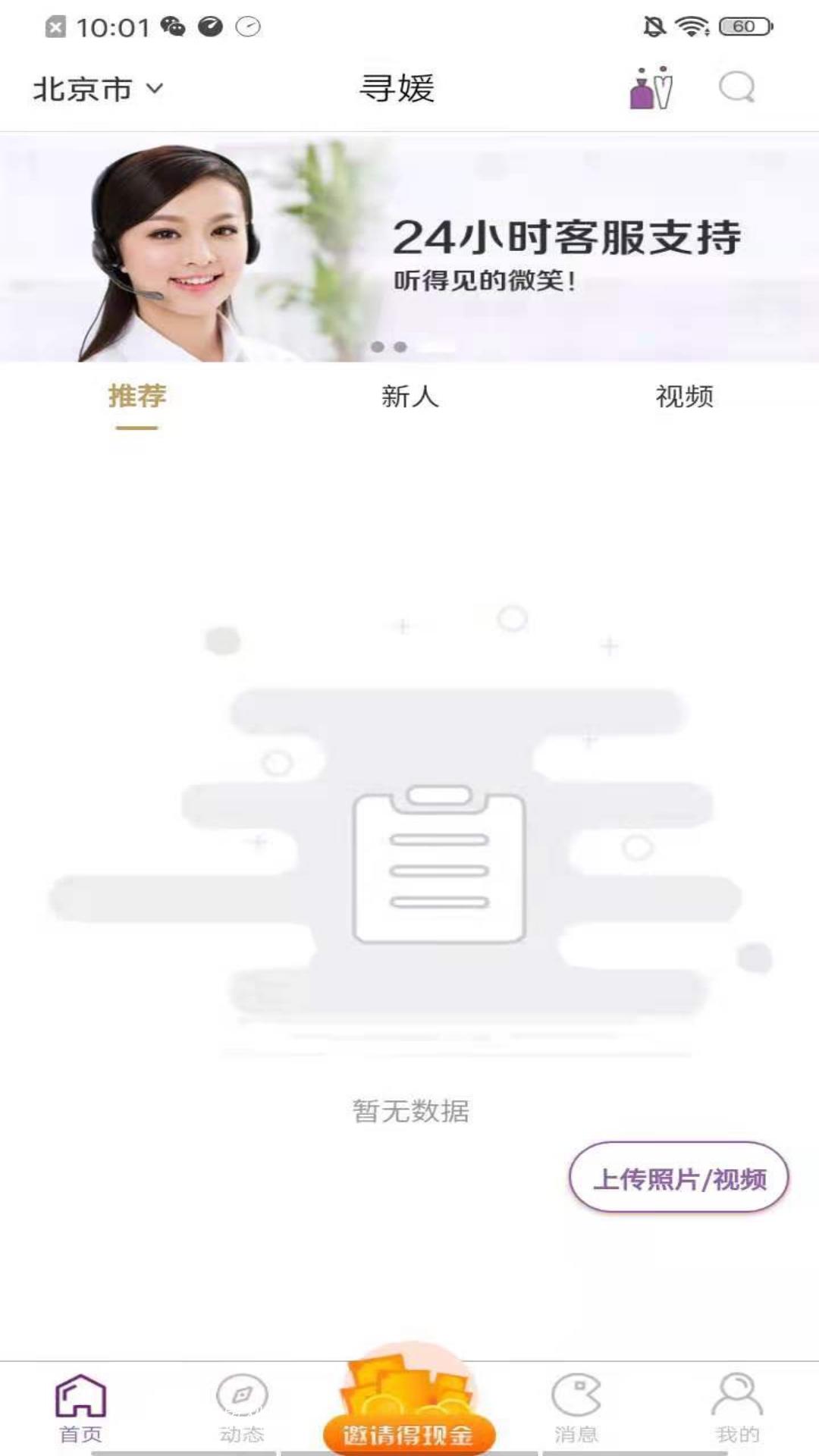Open the search magnifier icon
The image size is (819, 1456).
736,88
